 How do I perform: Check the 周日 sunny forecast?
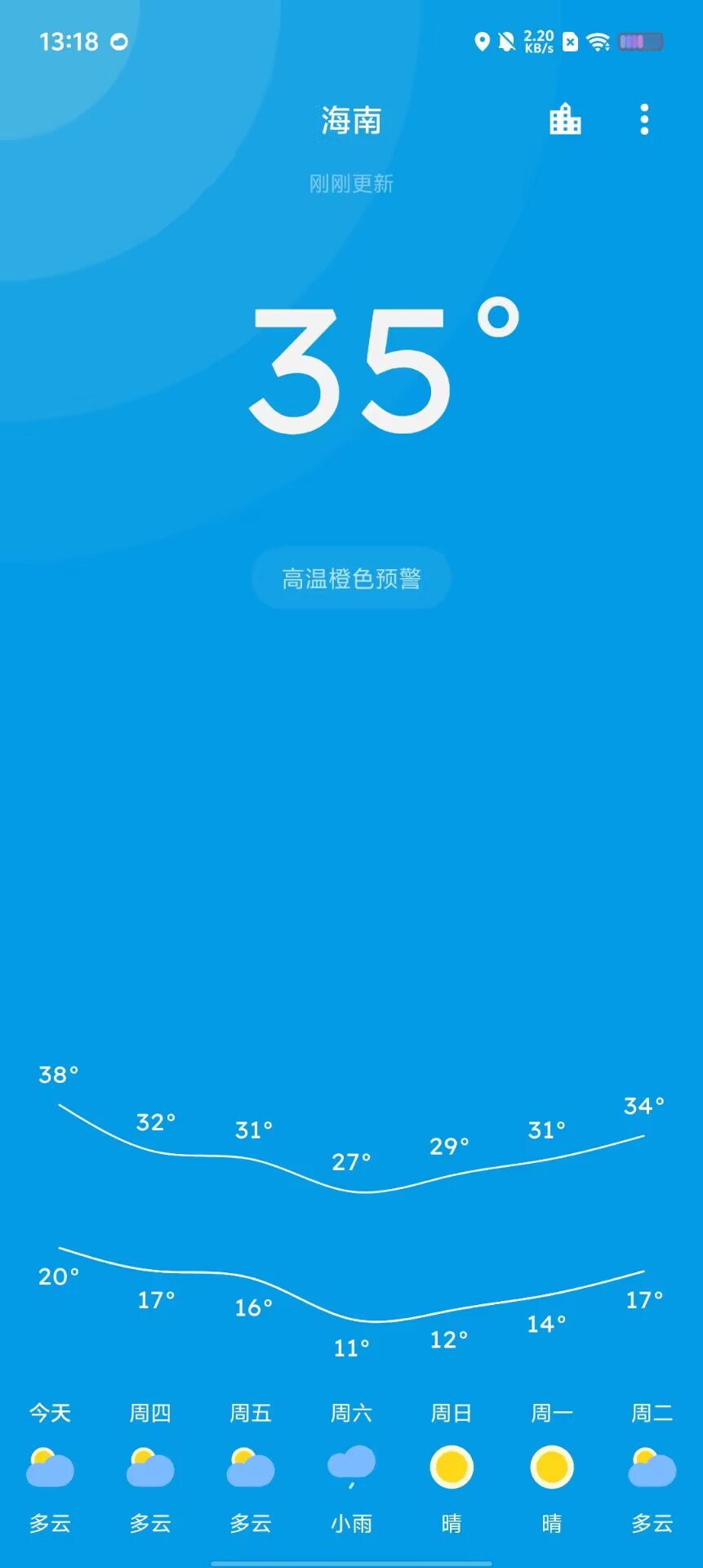[x=452, y=1468]
